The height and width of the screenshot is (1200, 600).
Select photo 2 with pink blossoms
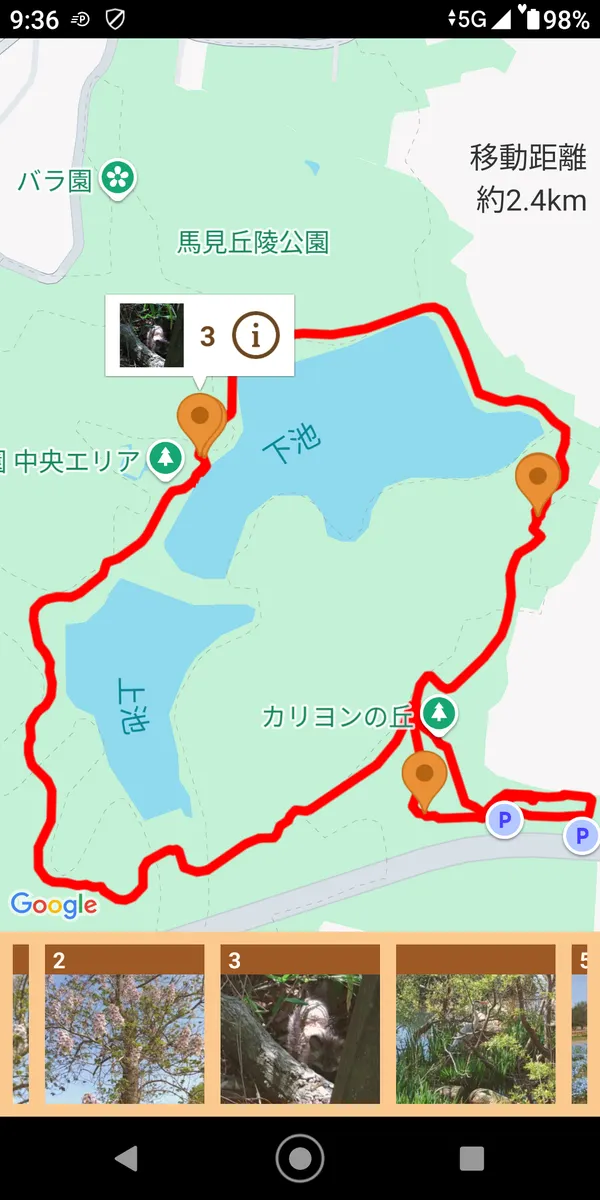tap(125, 1025)
